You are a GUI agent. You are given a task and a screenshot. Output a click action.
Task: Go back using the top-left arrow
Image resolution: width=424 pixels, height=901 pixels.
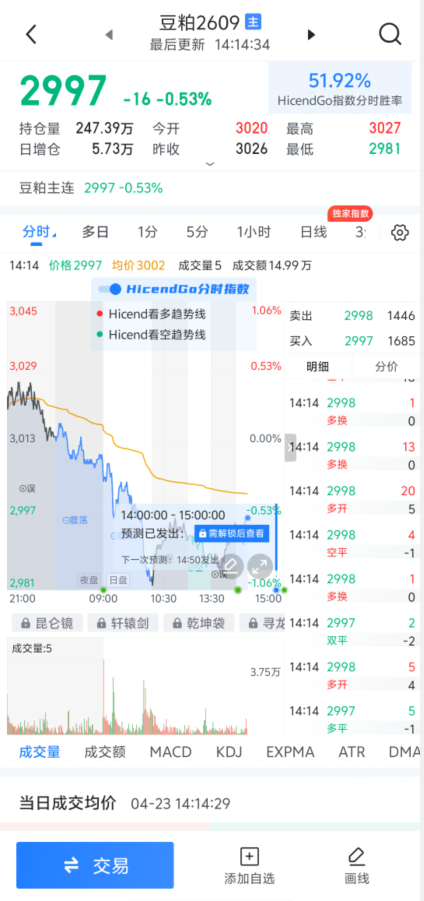31,34
